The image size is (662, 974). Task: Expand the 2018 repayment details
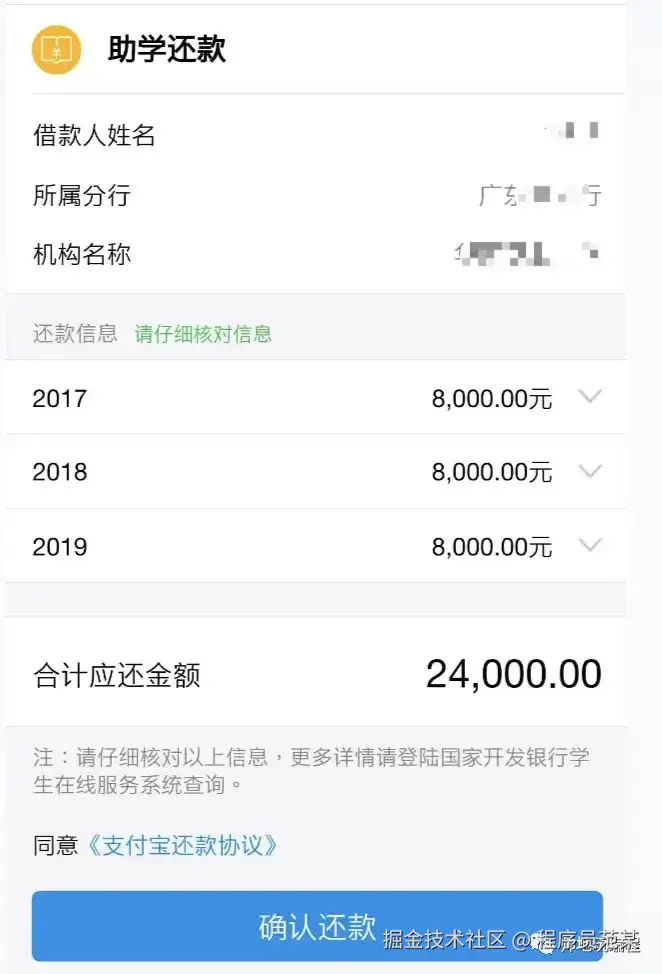[x=590, y=471]
